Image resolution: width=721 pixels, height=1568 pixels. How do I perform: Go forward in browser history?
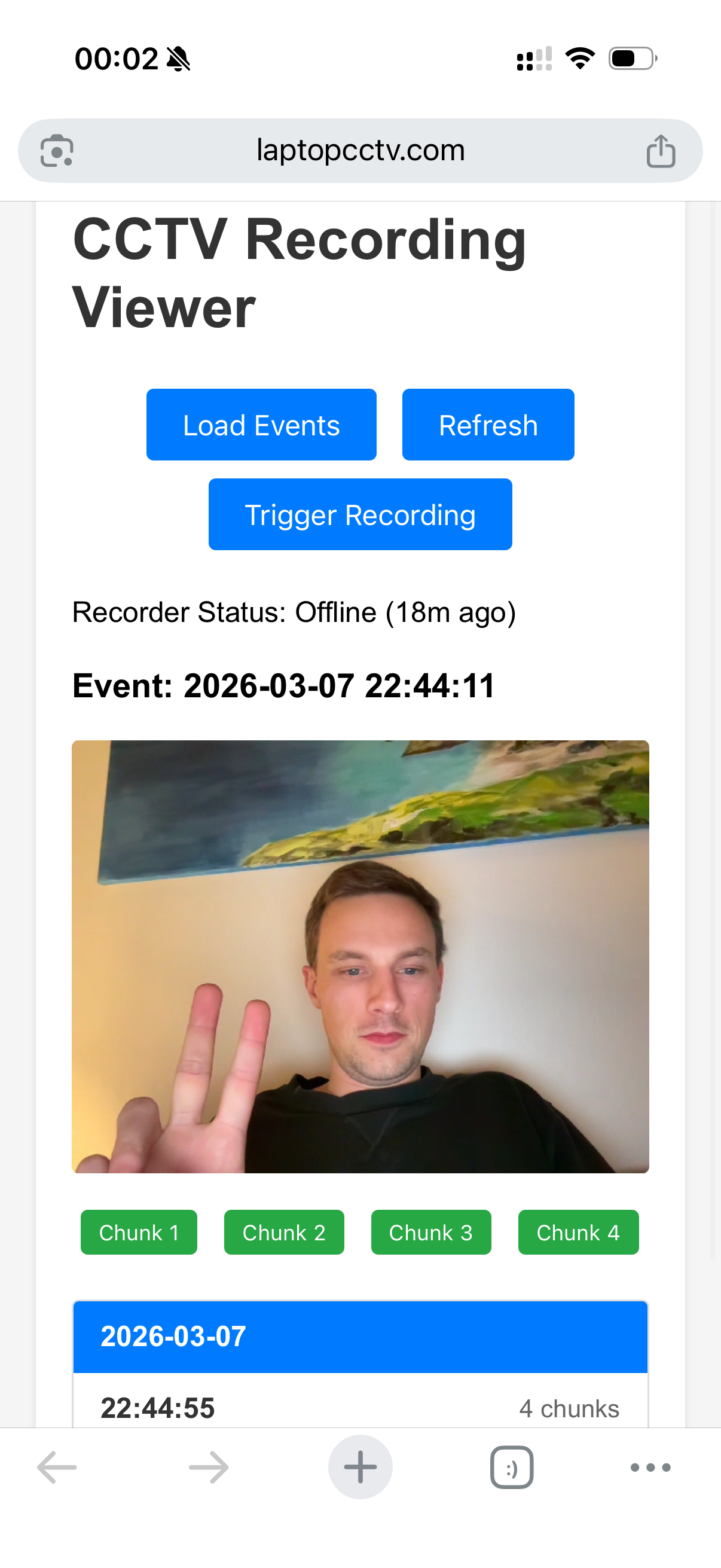tap(209, 1467)
